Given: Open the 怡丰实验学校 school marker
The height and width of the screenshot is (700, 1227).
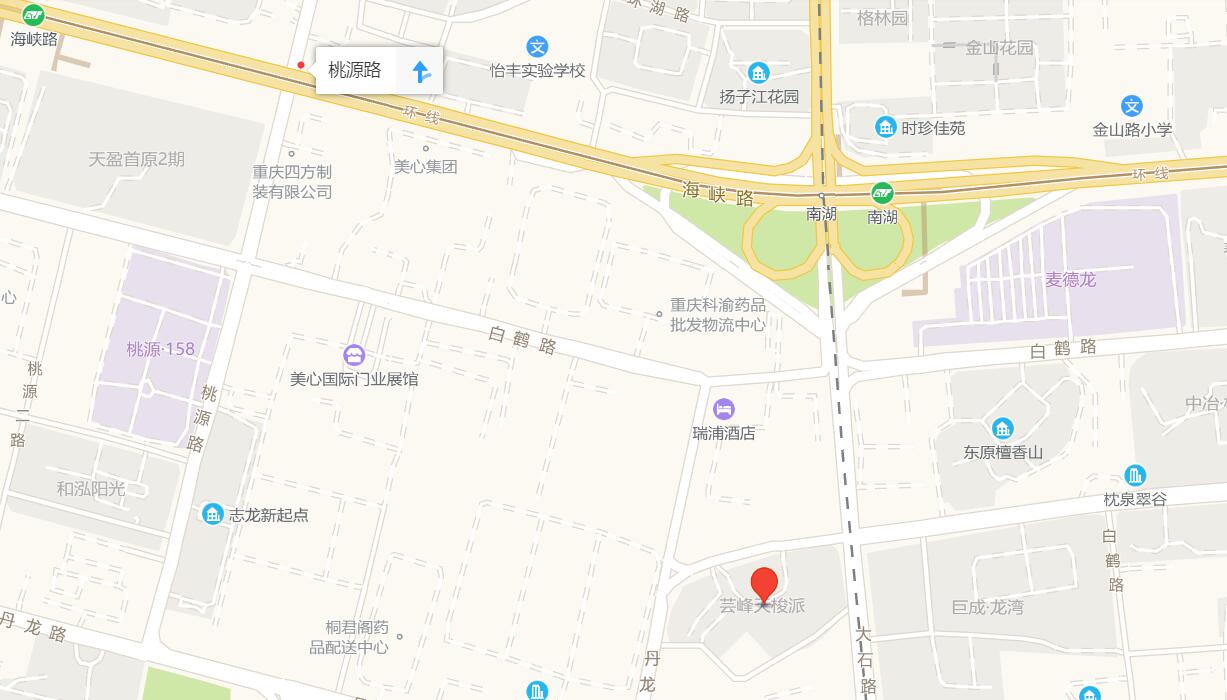Looking at the screenshot, I should 538,46.
